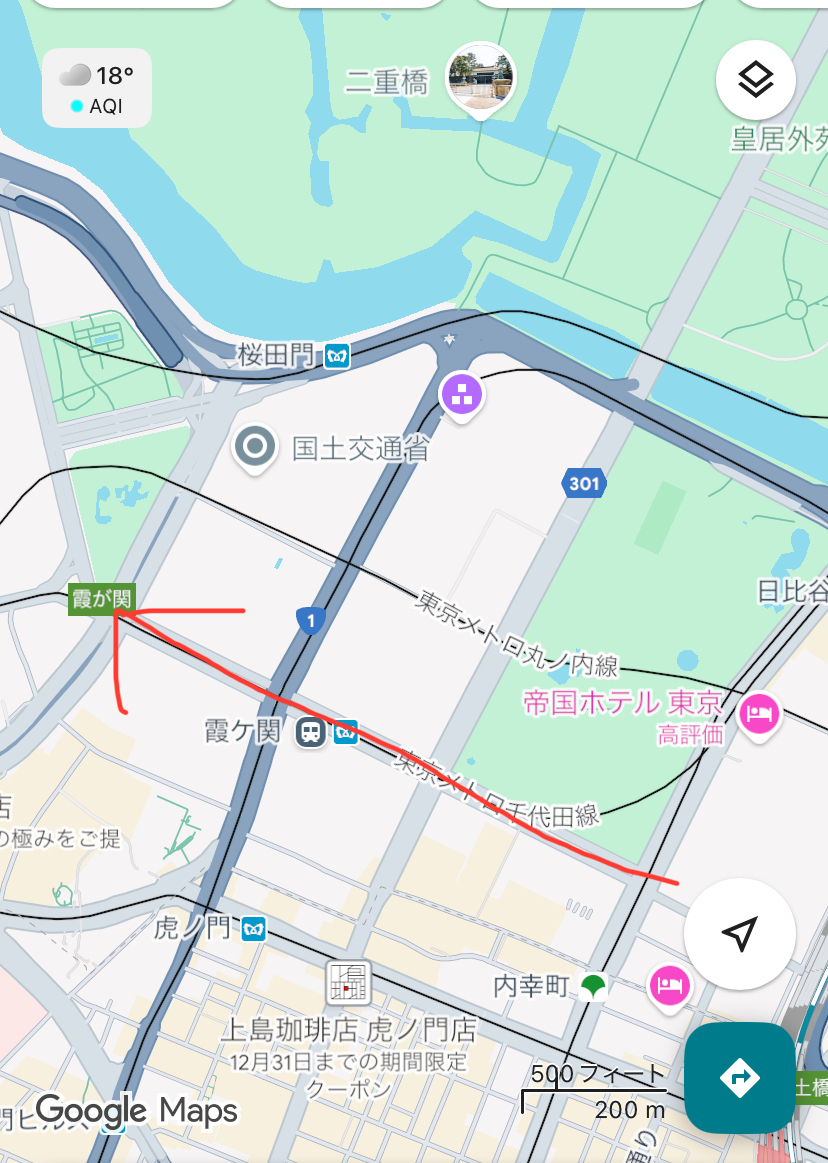The image size is (828, 1163).
Task: Tap the 虎ノ門 metro station icon
Action: [254, 929]
